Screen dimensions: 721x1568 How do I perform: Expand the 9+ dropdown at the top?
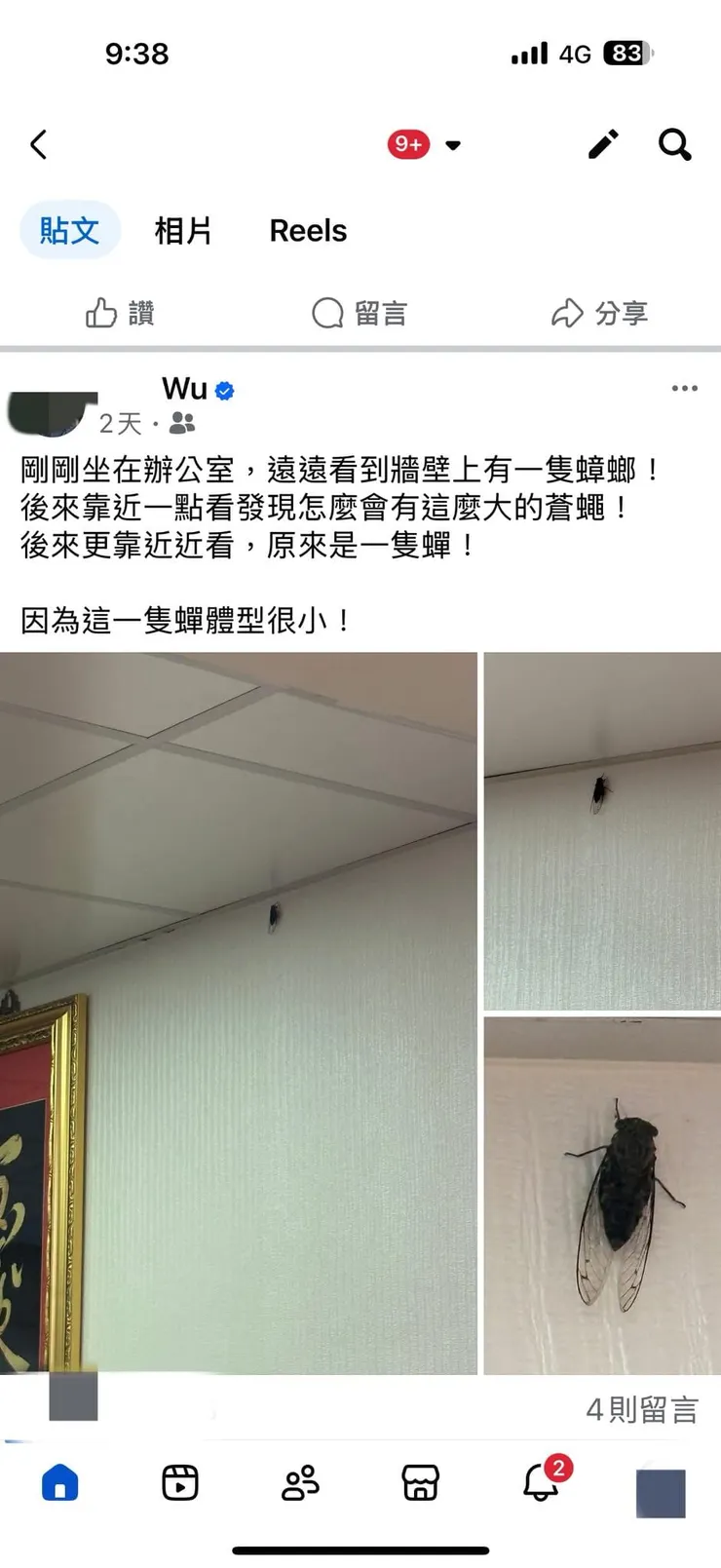[425, 145]
